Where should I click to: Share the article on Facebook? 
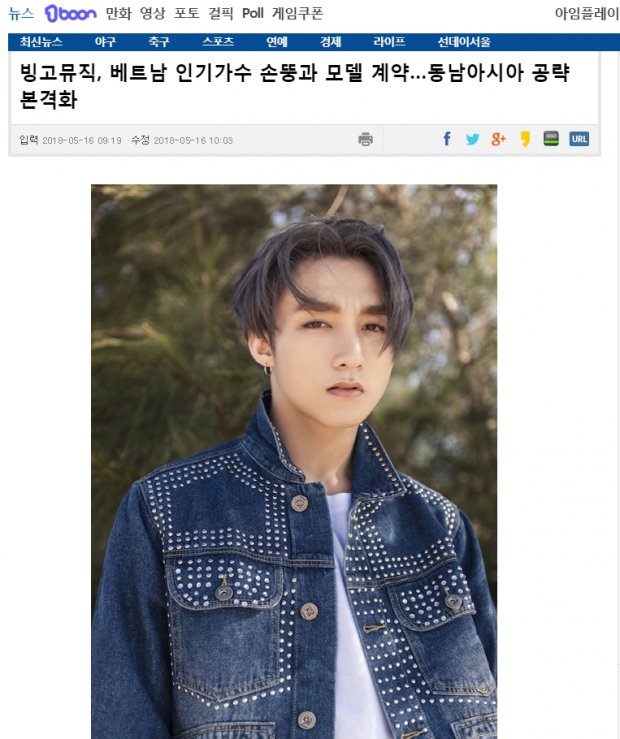click(447, 140)
